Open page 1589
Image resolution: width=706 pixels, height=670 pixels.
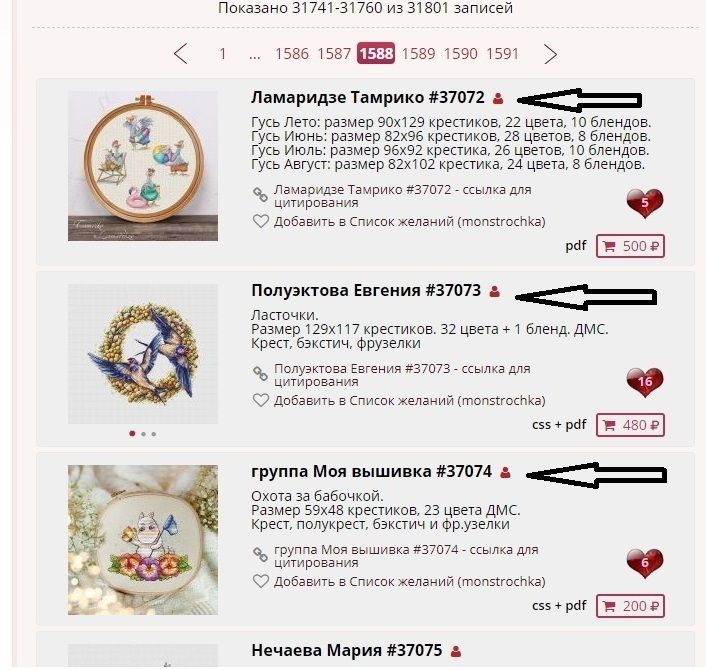[x=418, y=54]
